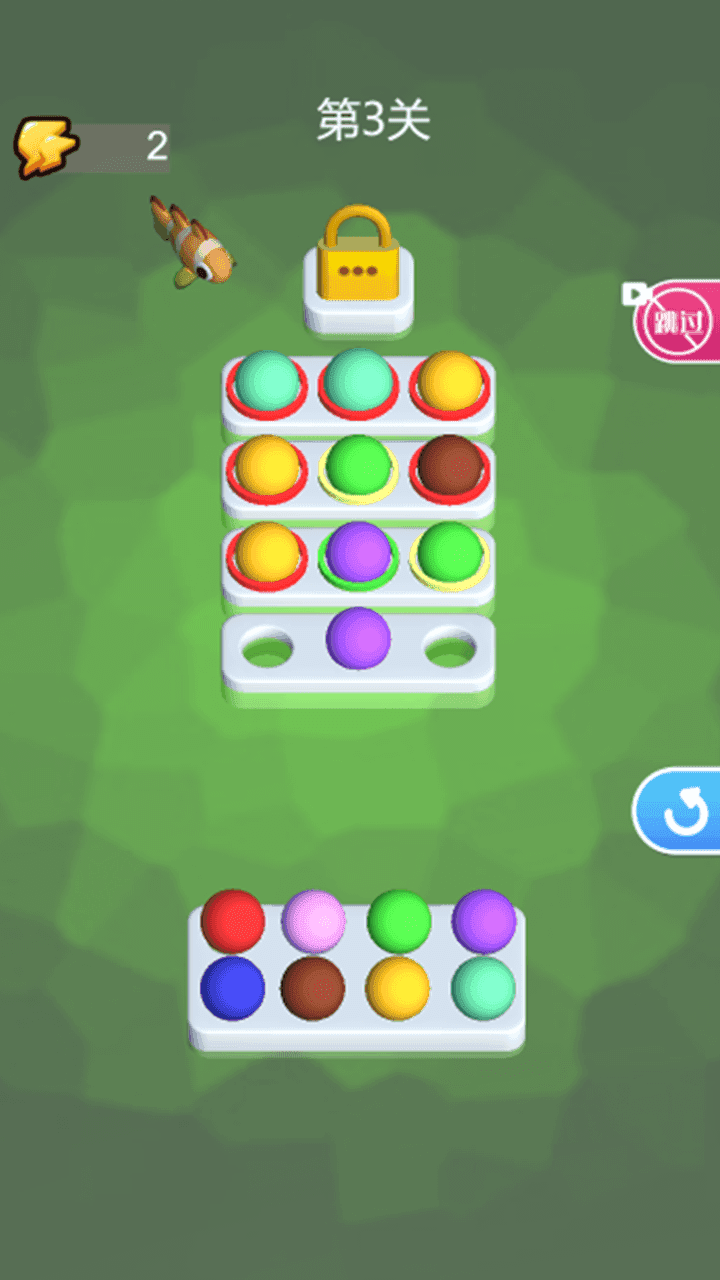Choose the brown ball in the palette tray
The image size is (720, 1280).
pos(313,988)
